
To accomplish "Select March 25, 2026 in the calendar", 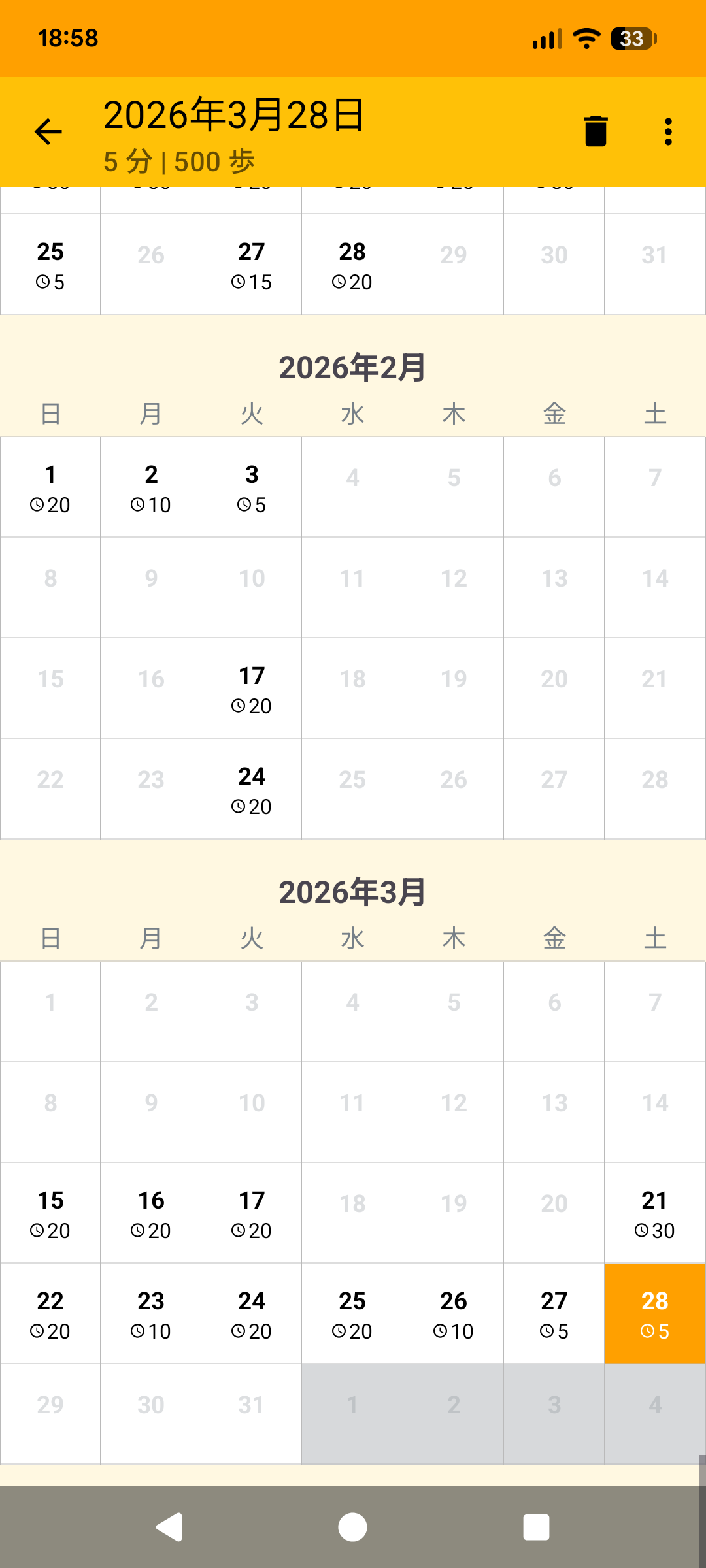I will 352,1313.
